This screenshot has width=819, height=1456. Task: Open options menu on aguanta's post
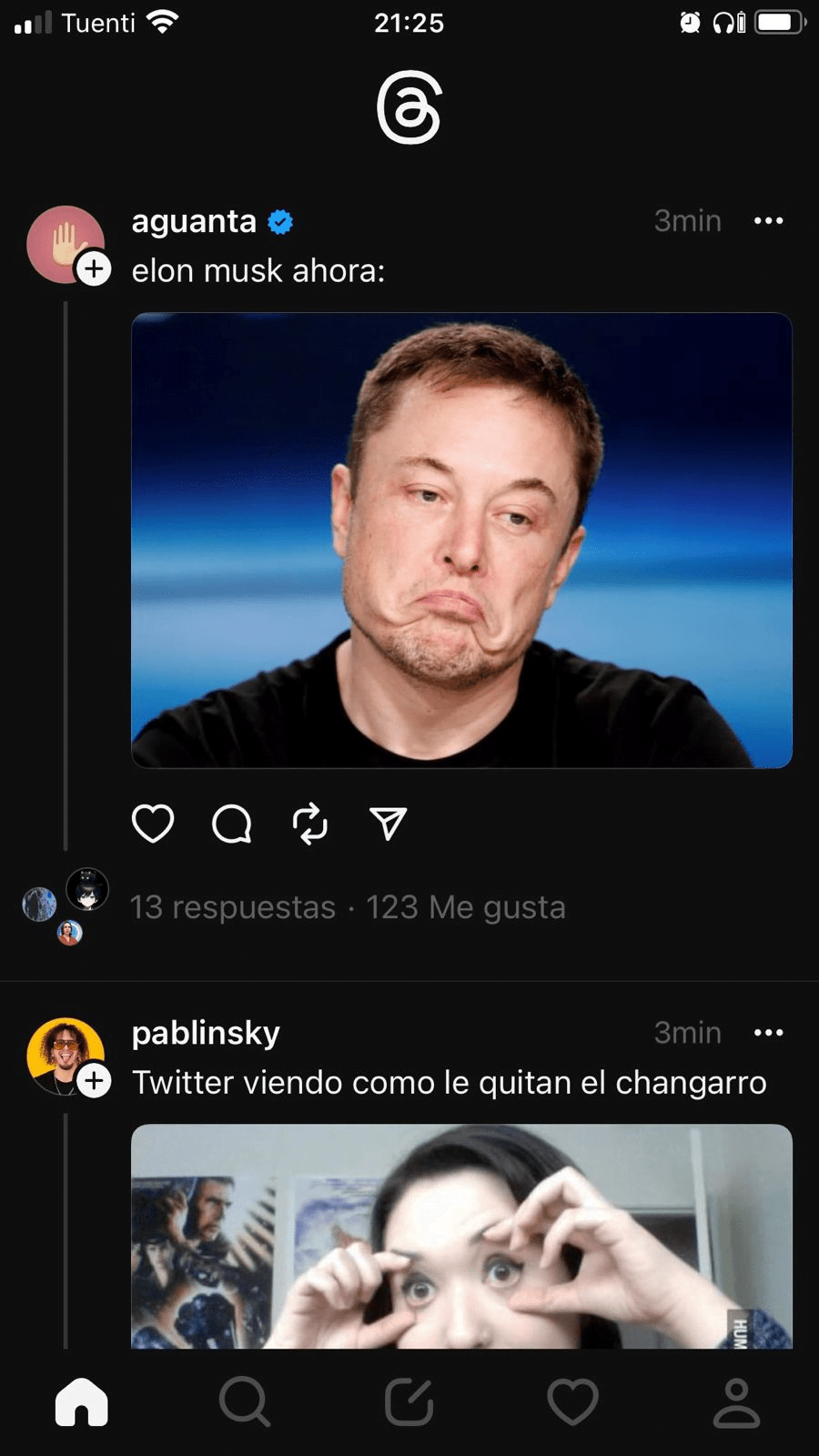[769, 220]
